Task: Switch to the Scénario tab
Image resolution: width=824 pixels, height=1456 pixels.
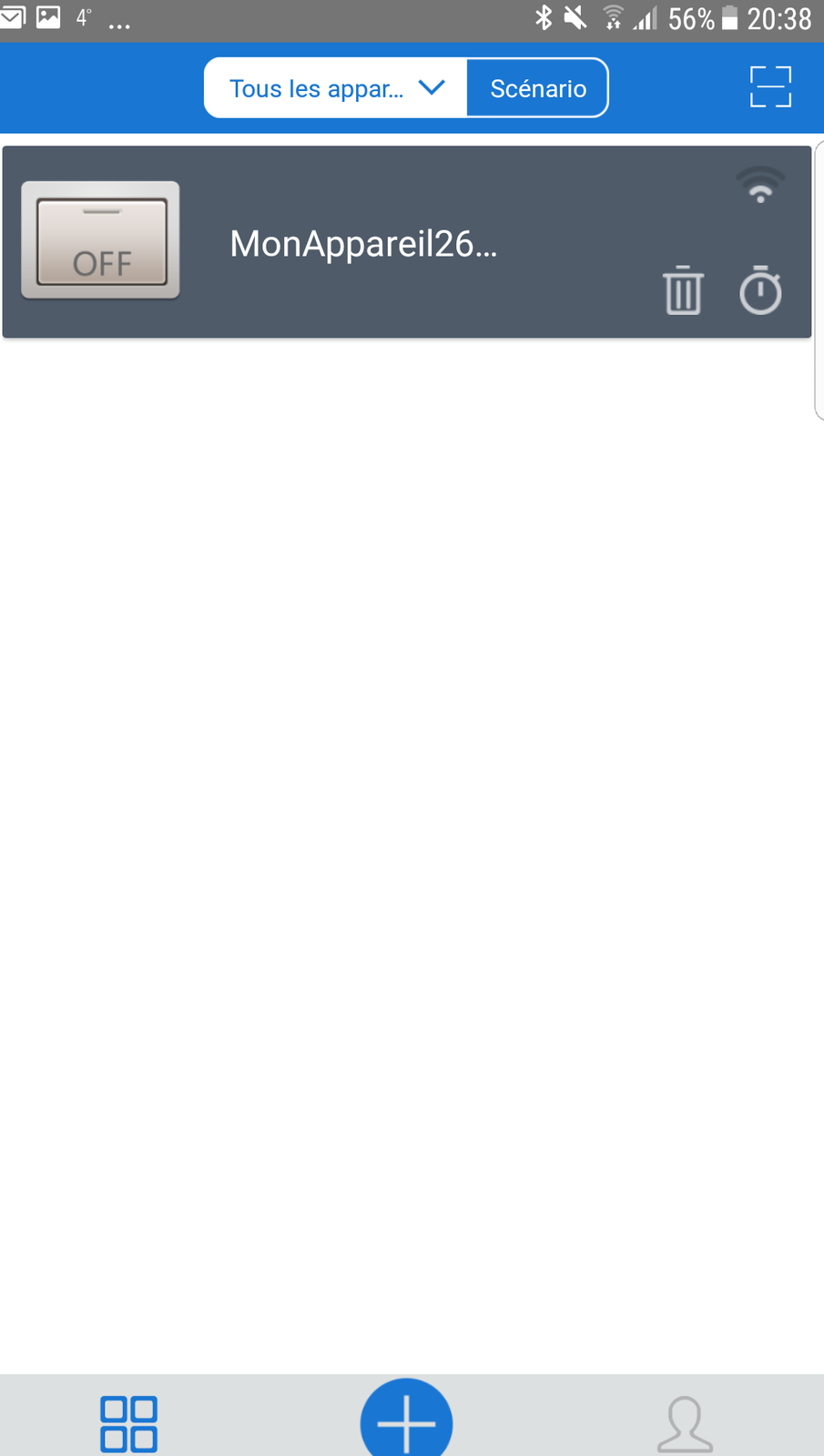Action: (537, 88)
